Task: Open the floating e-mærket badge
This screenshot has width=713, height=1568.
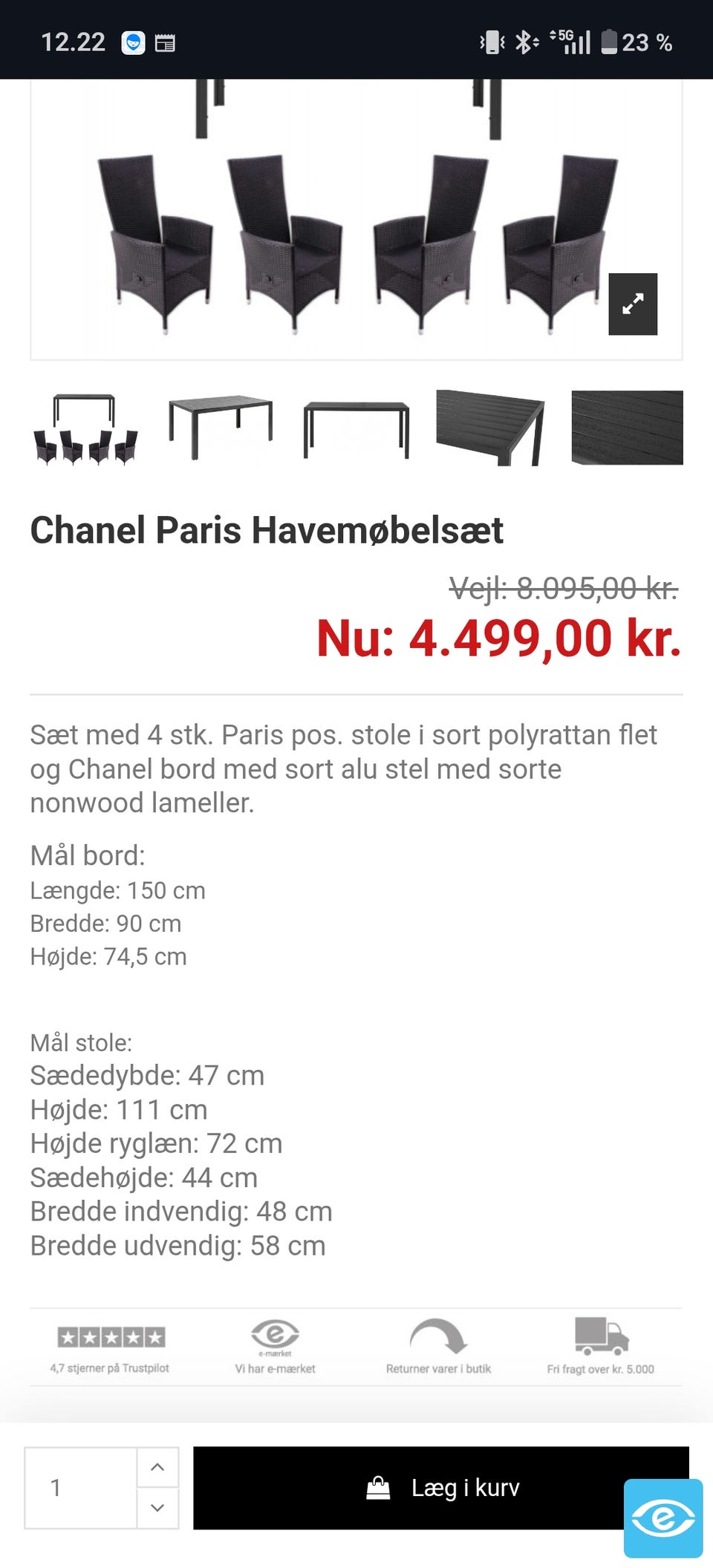Action: 663,1518
